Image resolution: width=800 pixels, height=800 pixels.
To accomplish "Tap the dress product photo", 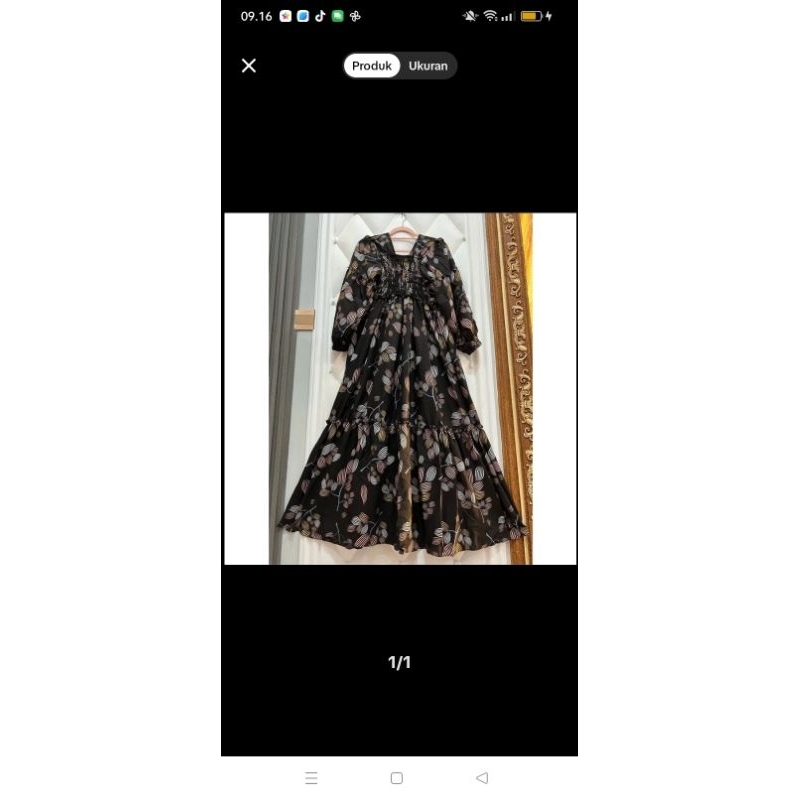I will click(400, 388).
